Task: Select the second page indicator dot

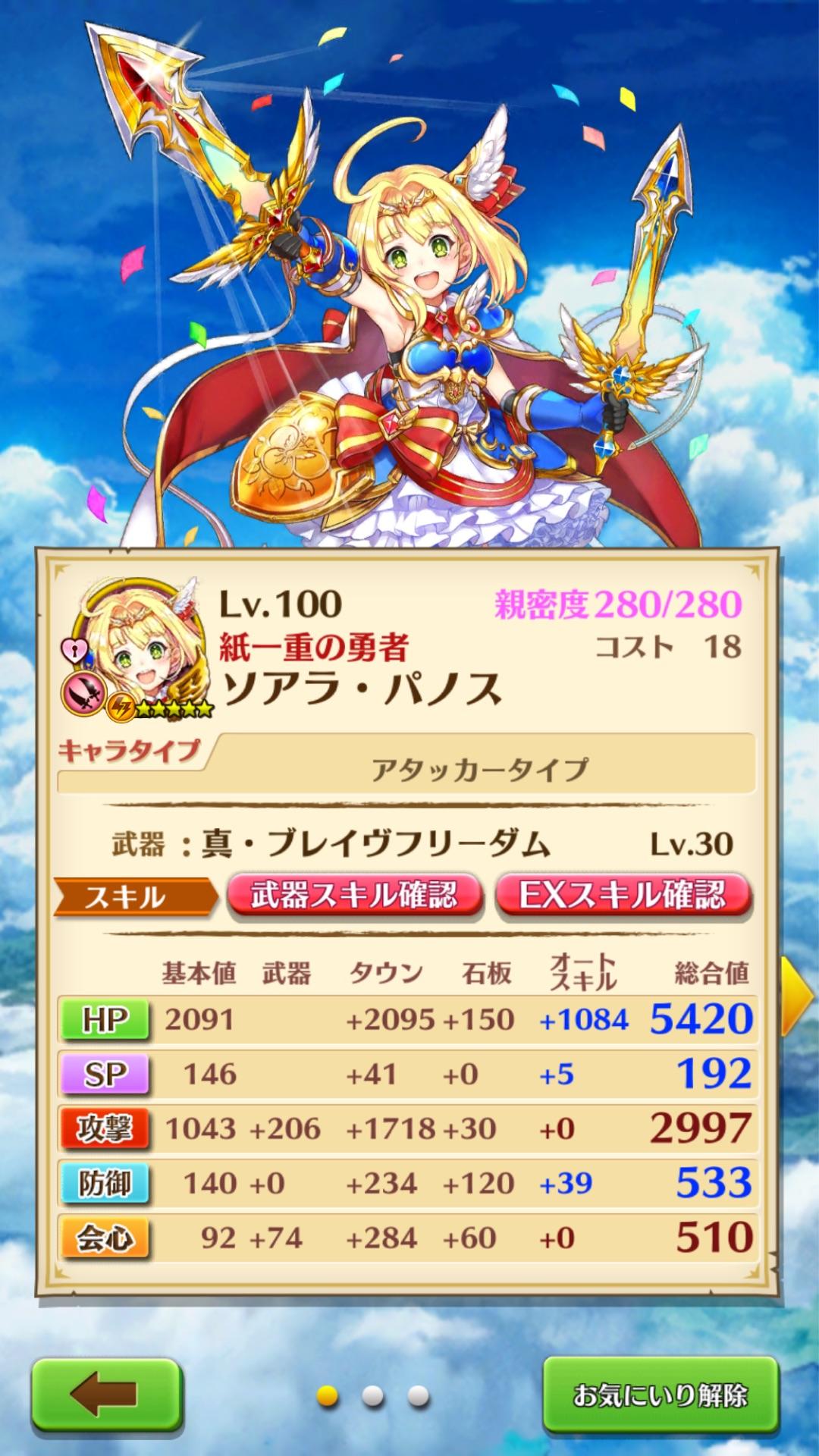Action: 372,1395
